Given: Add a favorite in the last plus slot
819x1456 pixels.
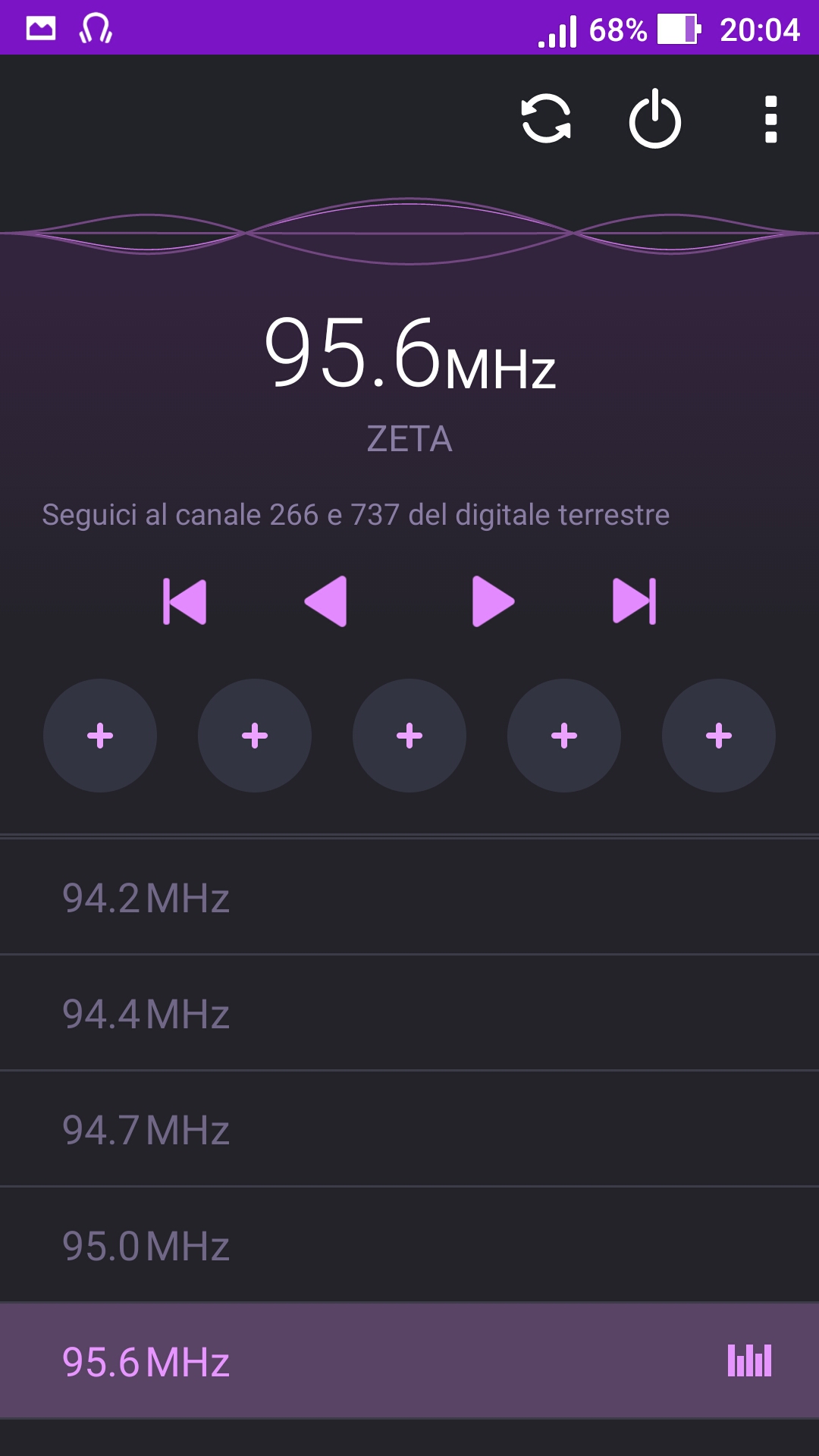Looking at the screenshot, I should (719, 736).
